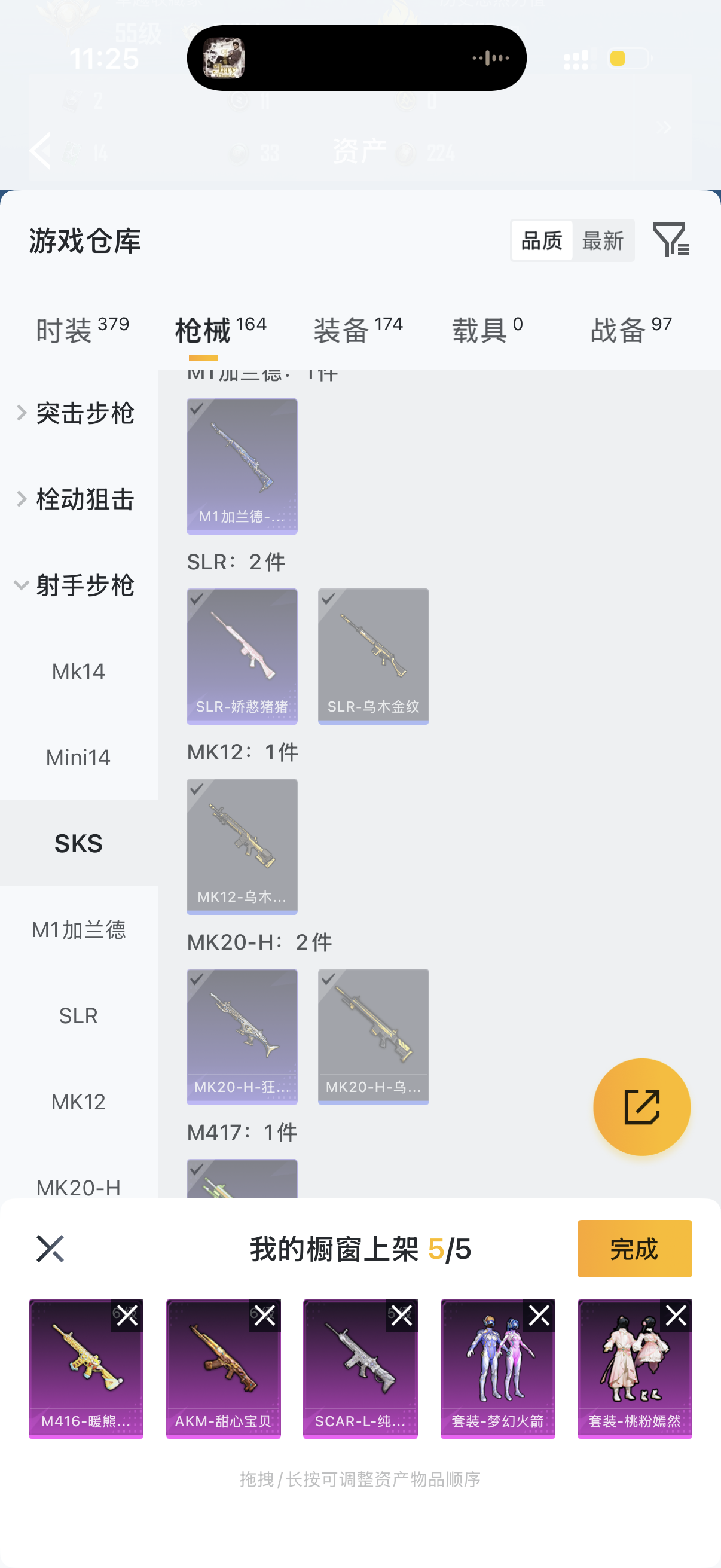The height and width of the screenshot is (1568, 721).
Task: Jump to MK12 in the sidebar
Action: [x=78, y=1102]
